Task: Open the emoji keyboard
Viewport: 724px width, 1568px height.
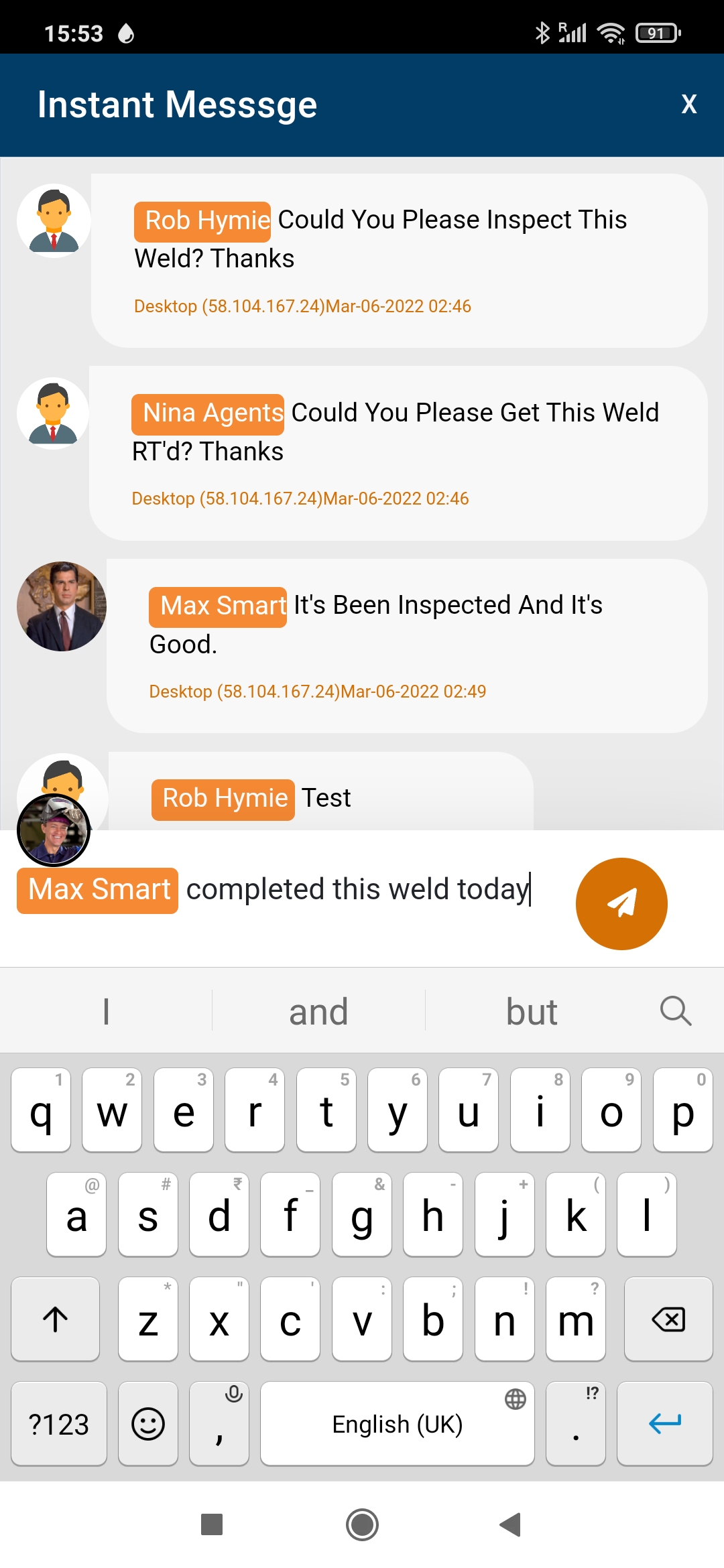Action: click(148, 1424)
